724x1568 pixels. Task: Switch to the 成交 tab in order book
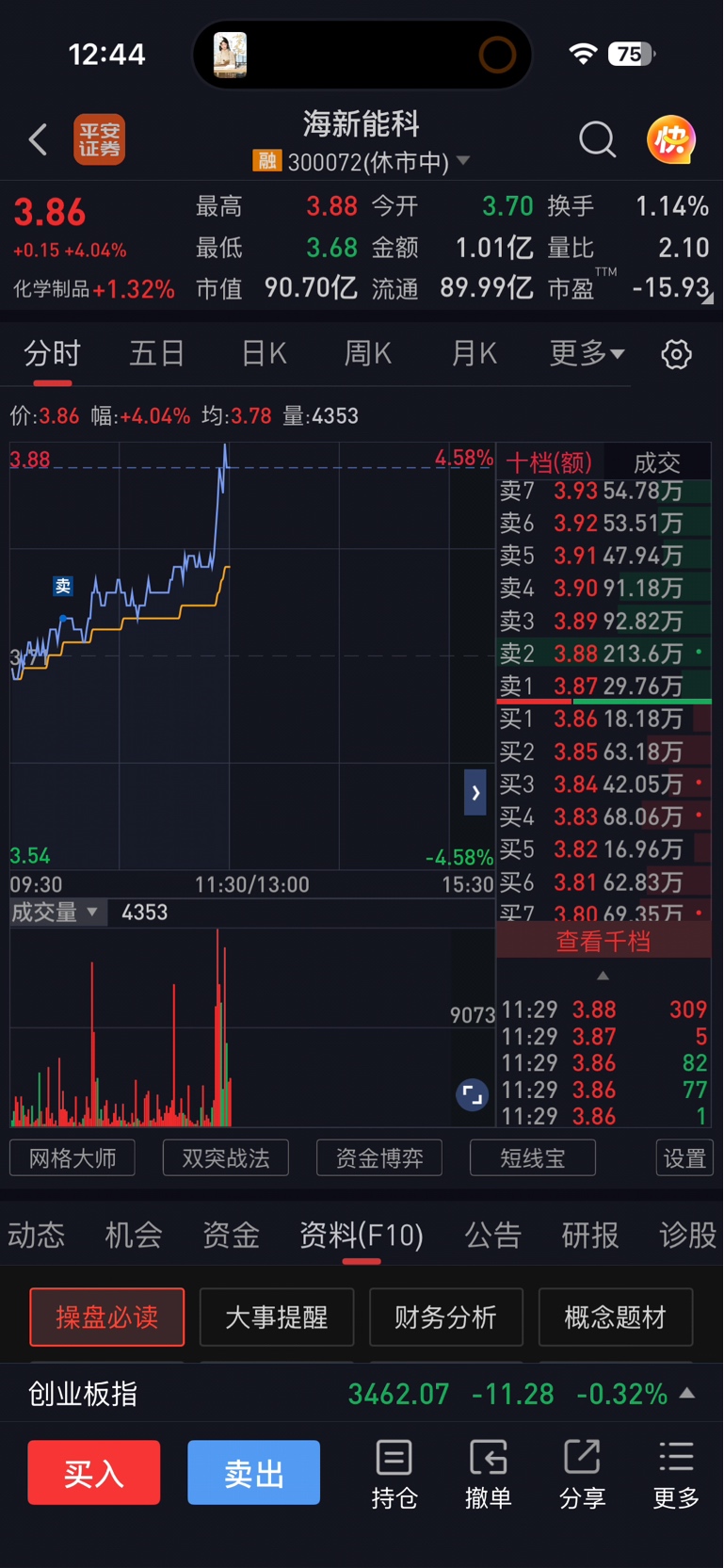click(x=657, y=462)
